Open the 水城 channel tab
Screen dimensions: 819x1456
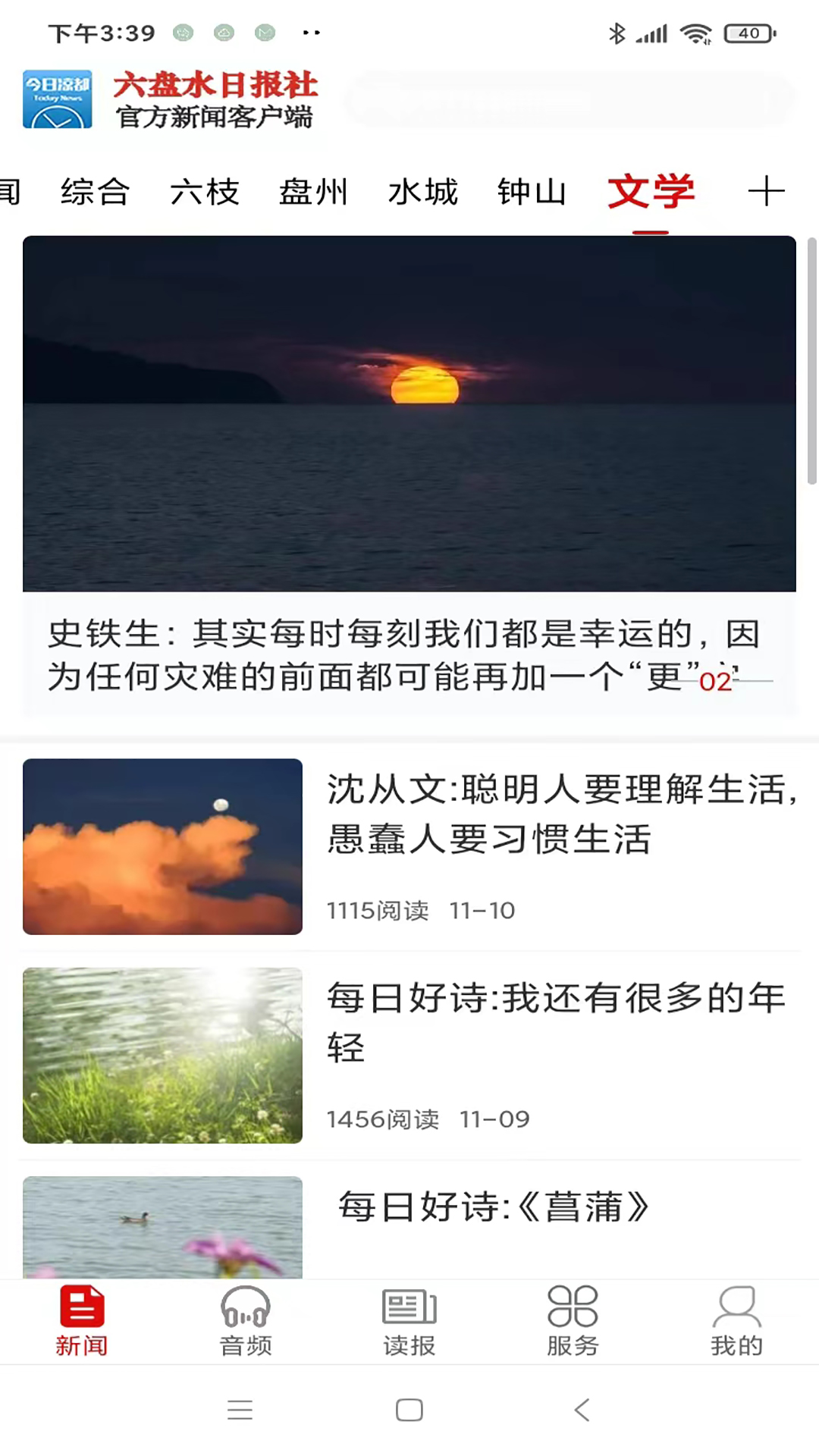(423, 192)
